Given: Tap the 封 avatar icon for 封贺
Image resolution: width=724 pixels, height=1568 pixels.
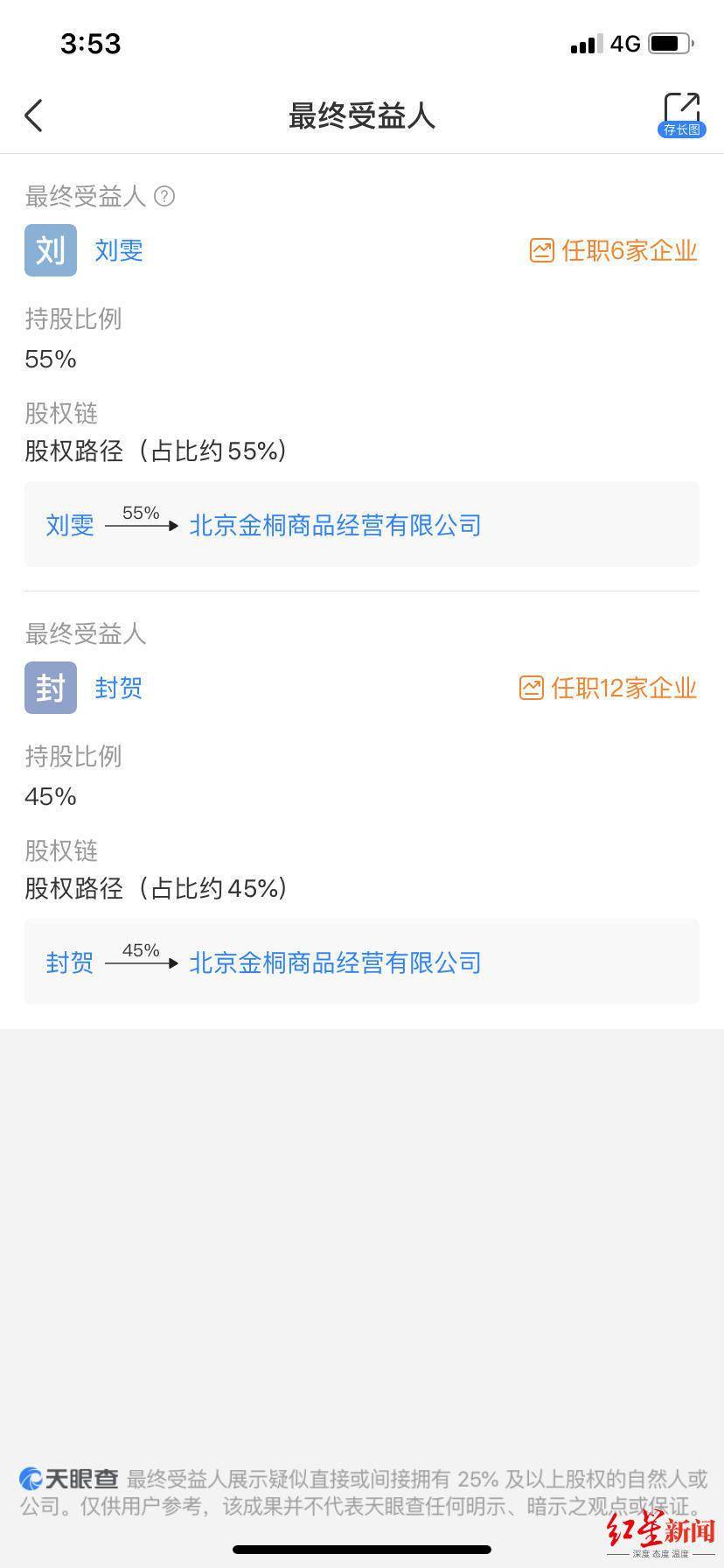Looking at the screenshot, I should click(x=50, y=688).
